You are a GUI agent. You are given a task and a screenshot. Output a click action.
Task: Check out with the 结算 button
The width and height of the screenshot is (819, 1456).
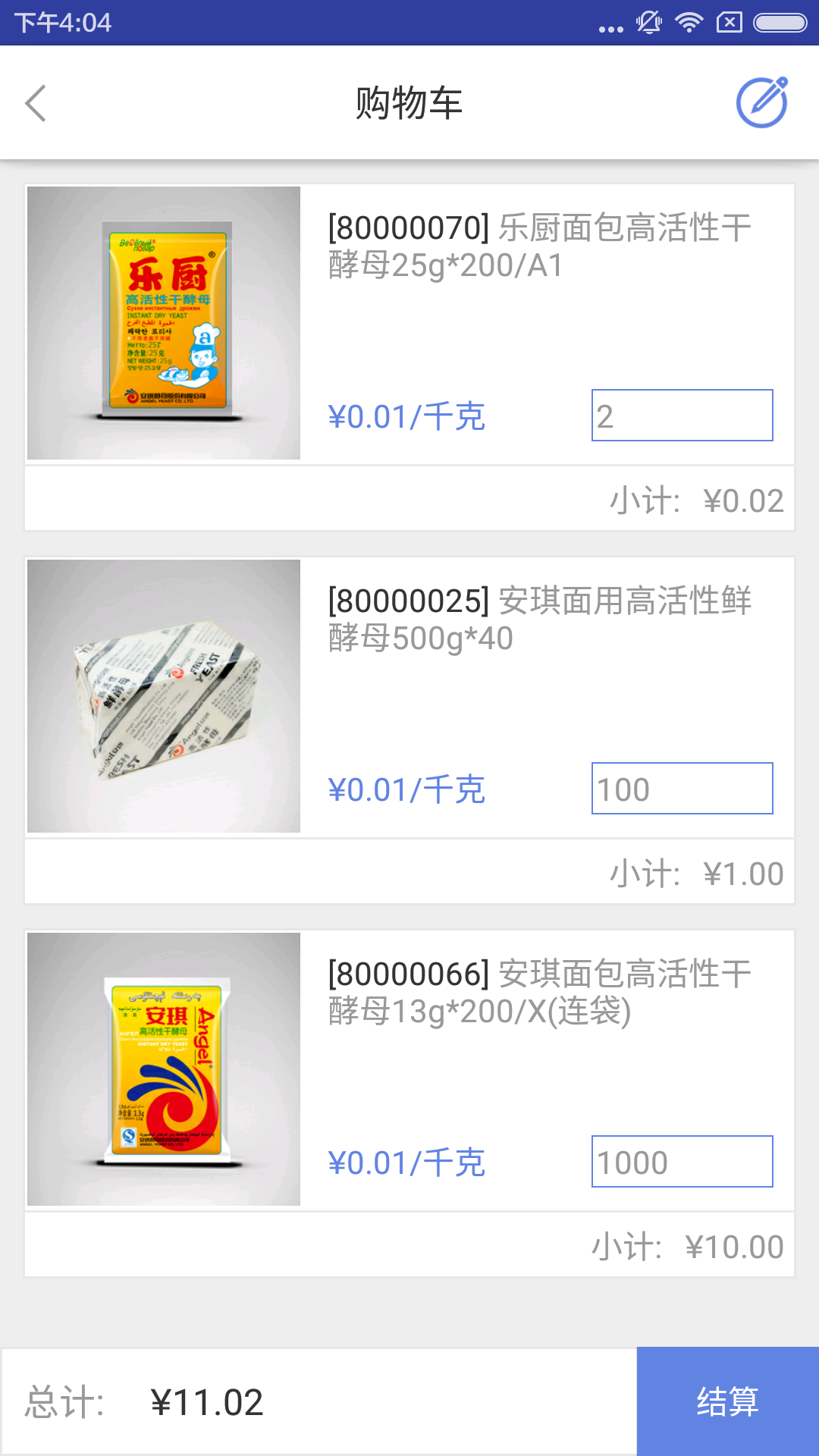point(727,1401)
